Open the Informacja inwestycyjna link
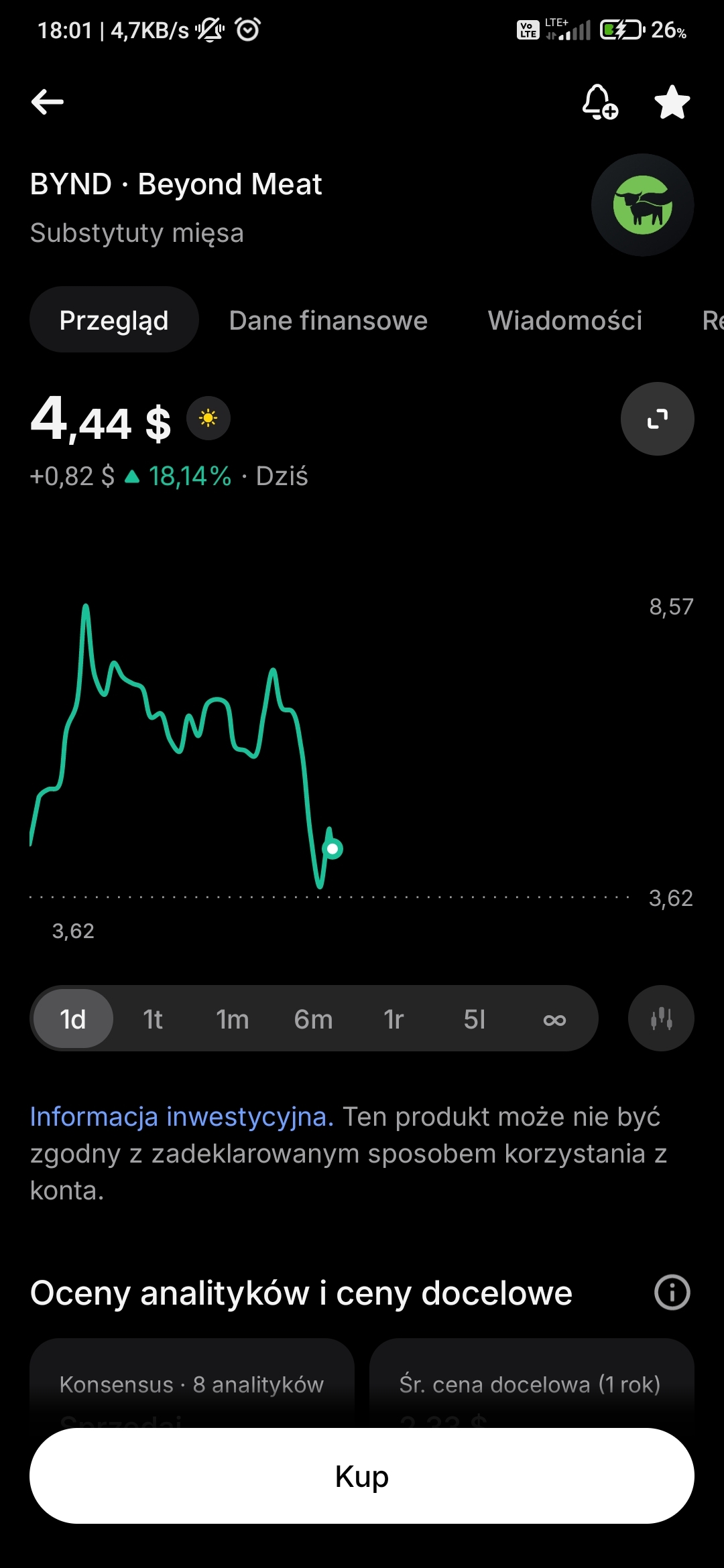The width and height of the screenshot is (724, 1568). pyautogui.click(x=182, y=1117)
